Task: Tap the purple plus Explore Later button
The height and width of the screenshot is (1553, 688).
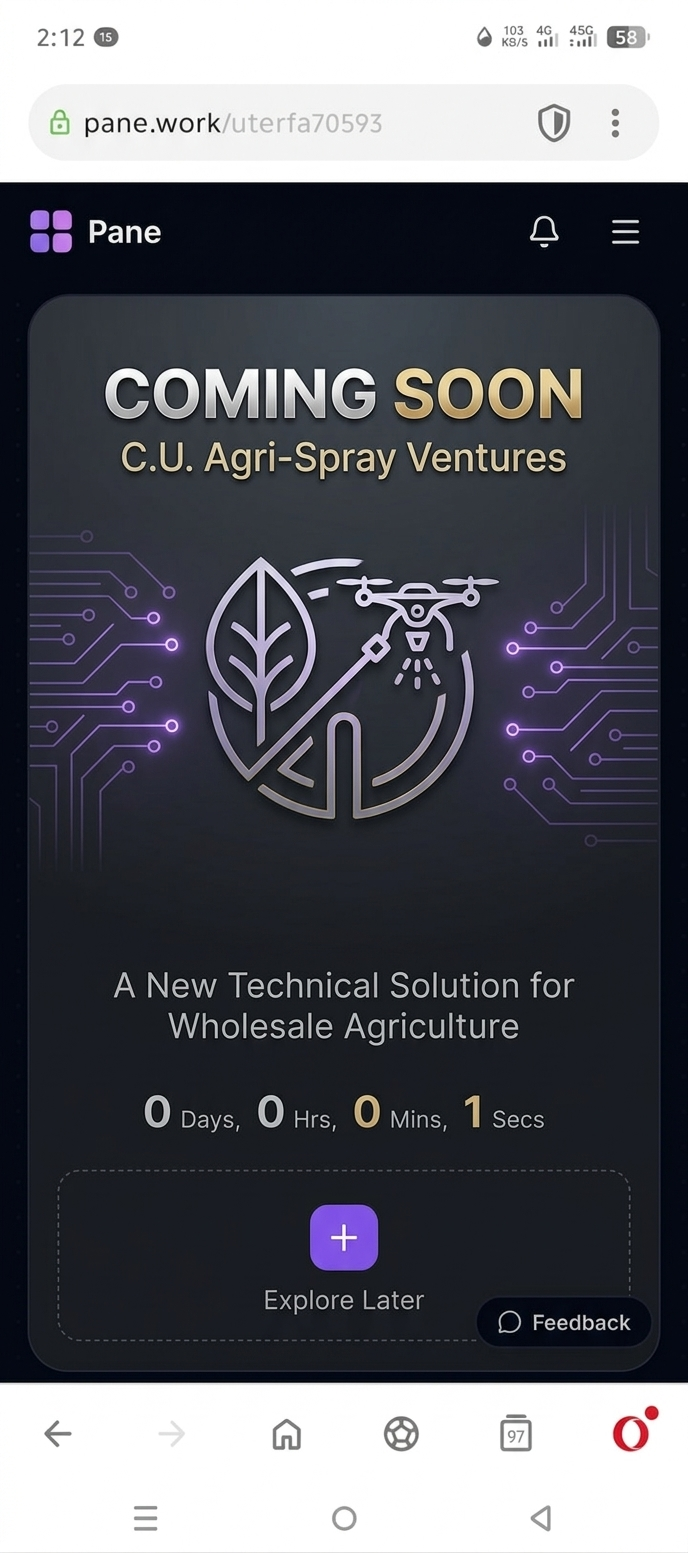Action: pyautogui.click(x=344, y=1237)
